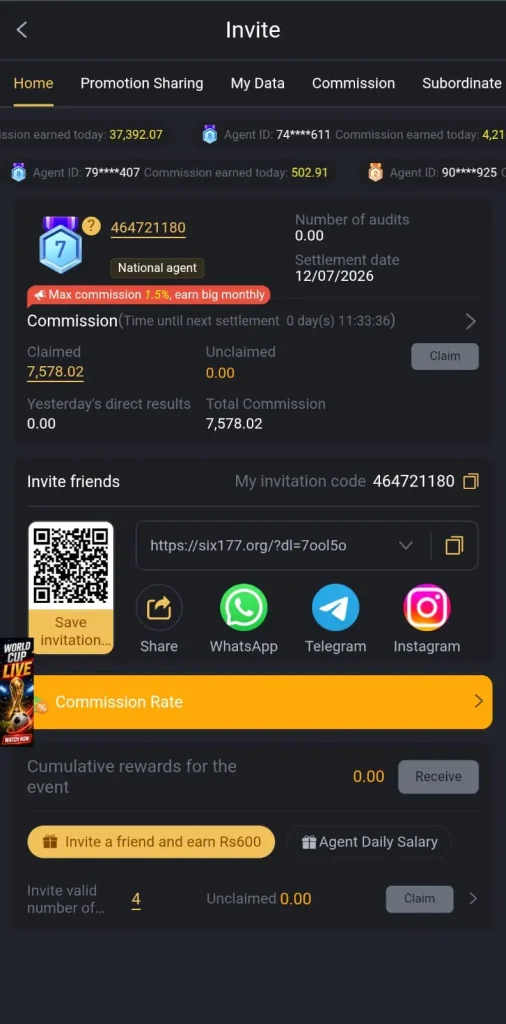Screen dimensions: 506x1024
Task: Open commission details via the chevron arrow
Action: (470, 321)
